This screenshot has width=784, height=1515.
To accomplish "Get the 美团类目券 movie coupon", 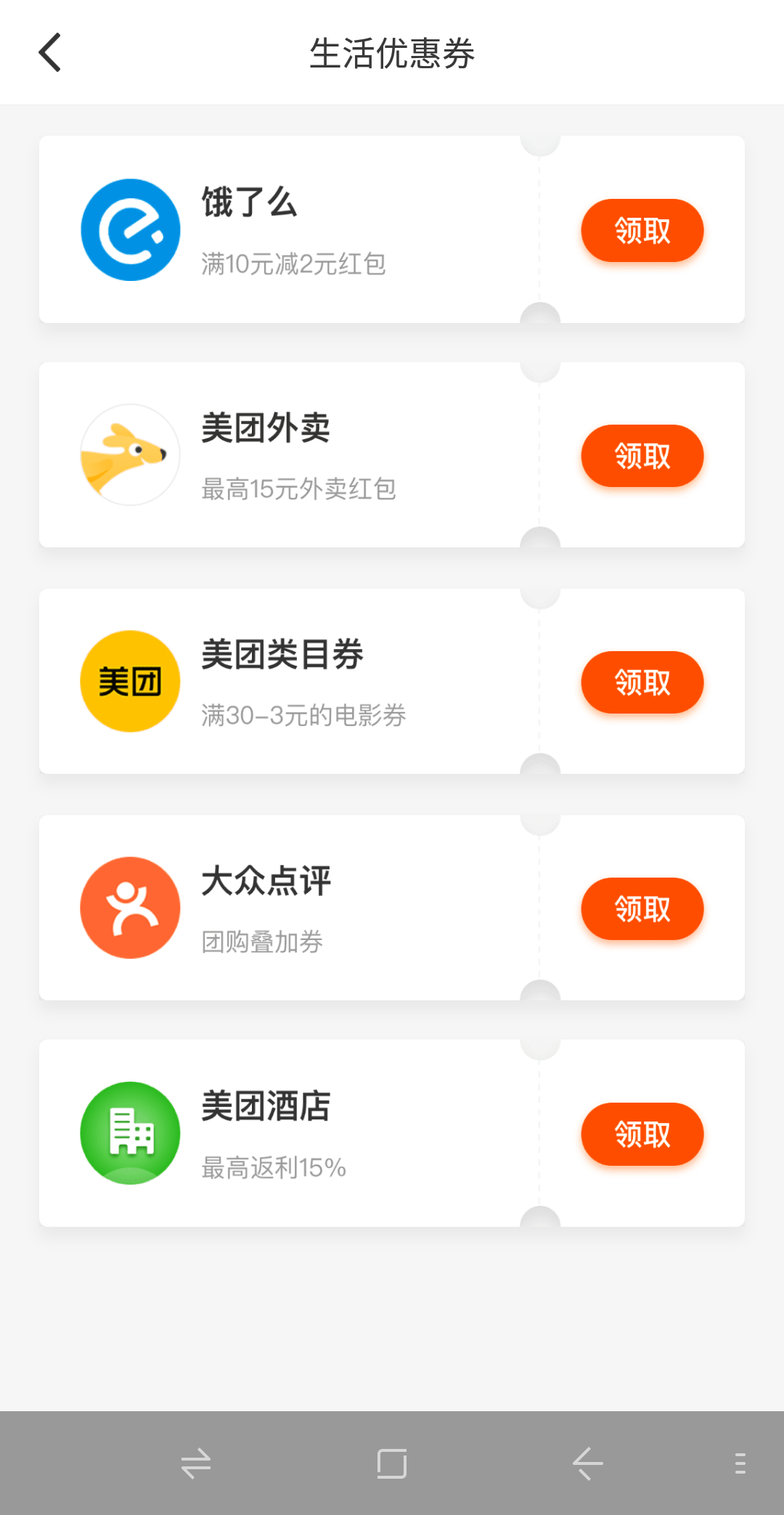I will [x=642, y=682].
